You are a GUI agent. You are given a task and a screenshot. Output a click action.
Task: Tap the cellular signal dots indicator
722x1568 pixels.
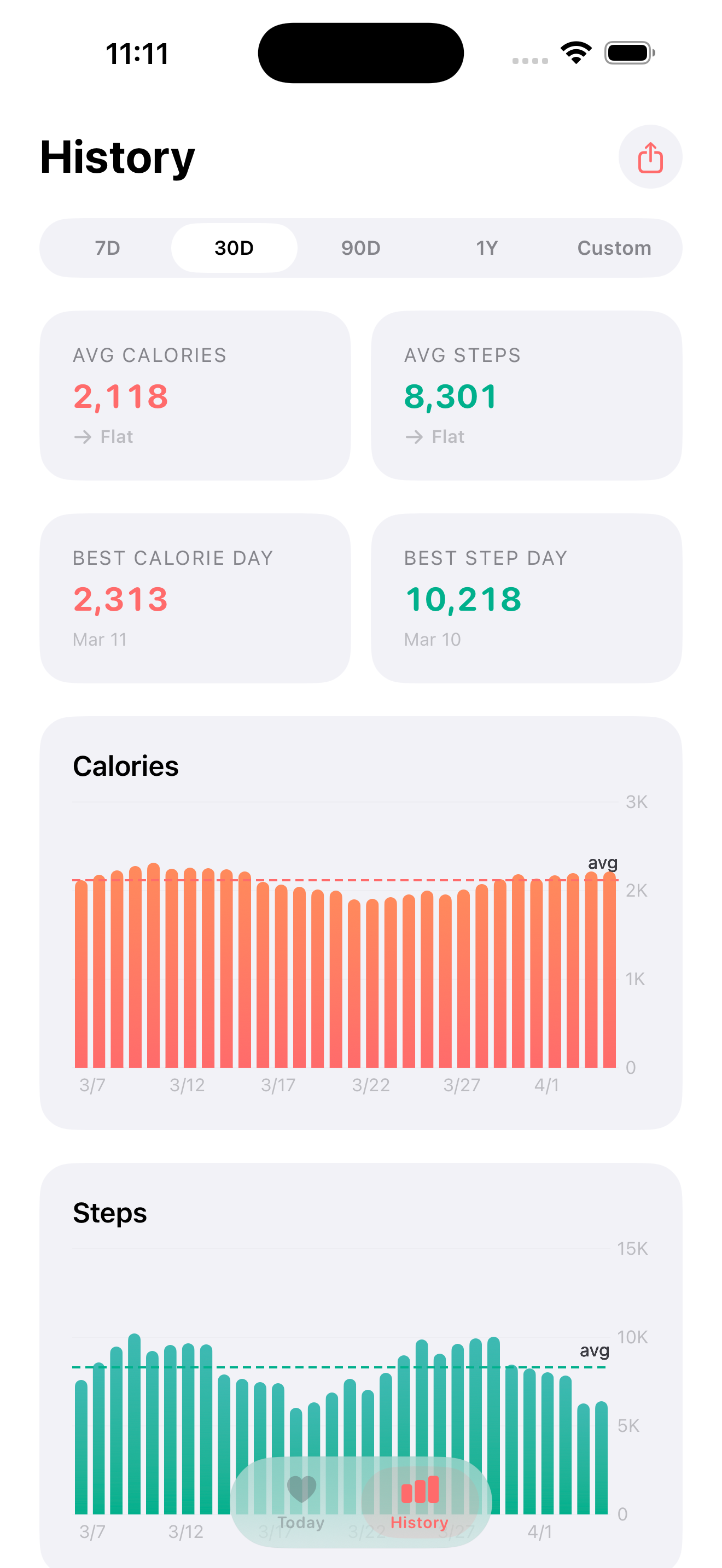point(529,60)
